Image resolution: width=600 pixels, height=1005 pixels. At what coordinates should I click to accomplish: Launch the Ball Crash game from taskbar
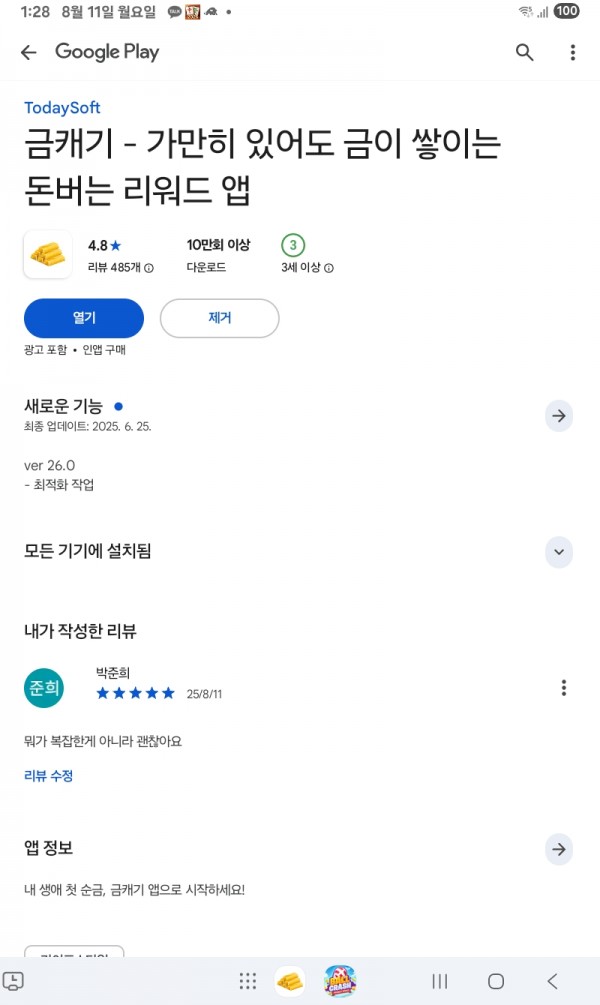click(340, 981)
